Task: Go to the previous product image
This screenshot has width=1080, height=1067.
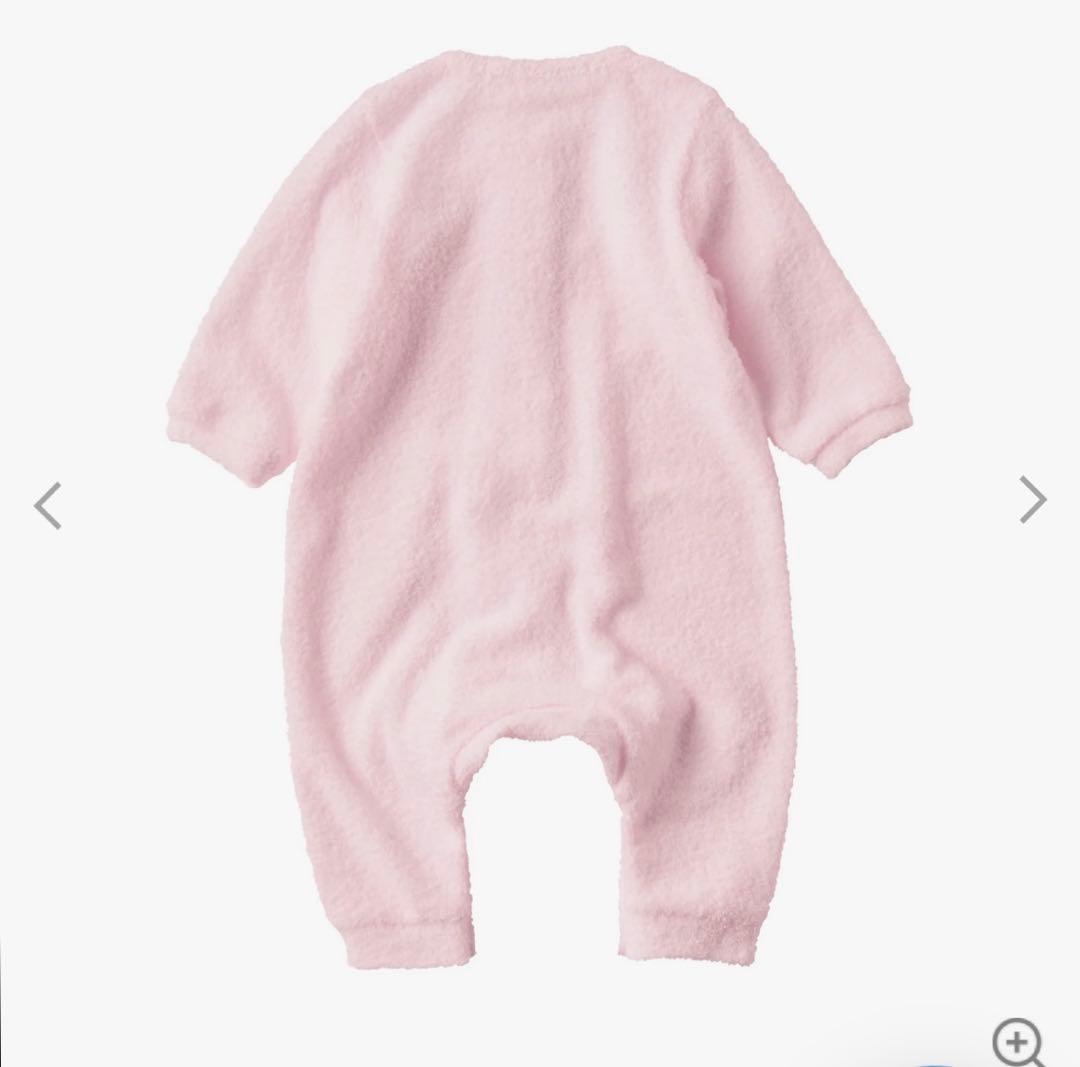Action: coord(47,505)
